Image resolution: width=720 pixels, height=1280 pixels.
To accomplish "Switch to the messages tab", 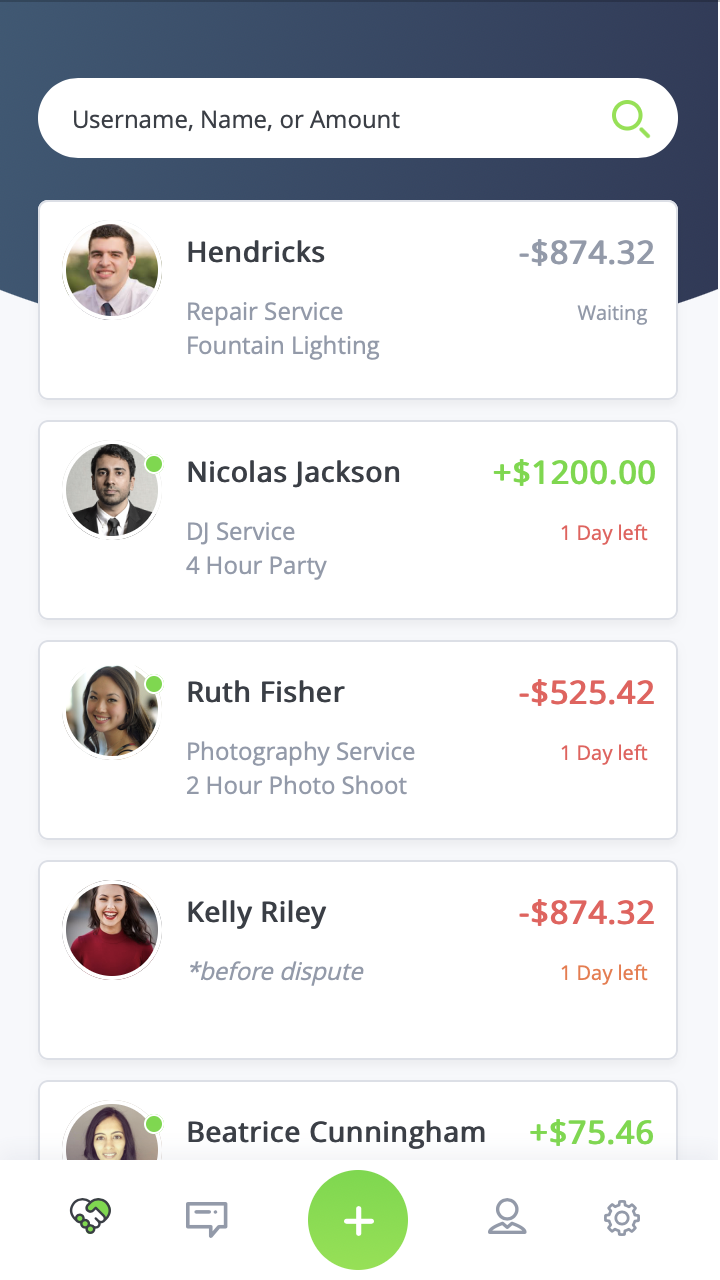I will (x=207, y=1218).
